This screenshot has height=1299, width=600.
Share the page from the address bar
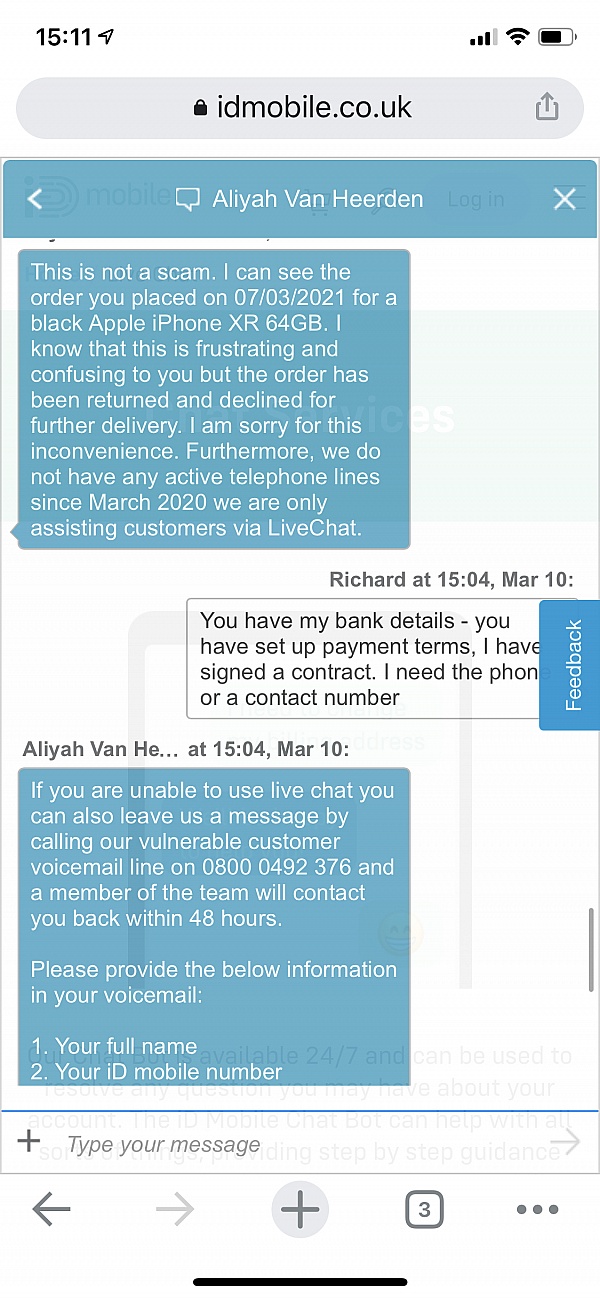pos(546,107)
